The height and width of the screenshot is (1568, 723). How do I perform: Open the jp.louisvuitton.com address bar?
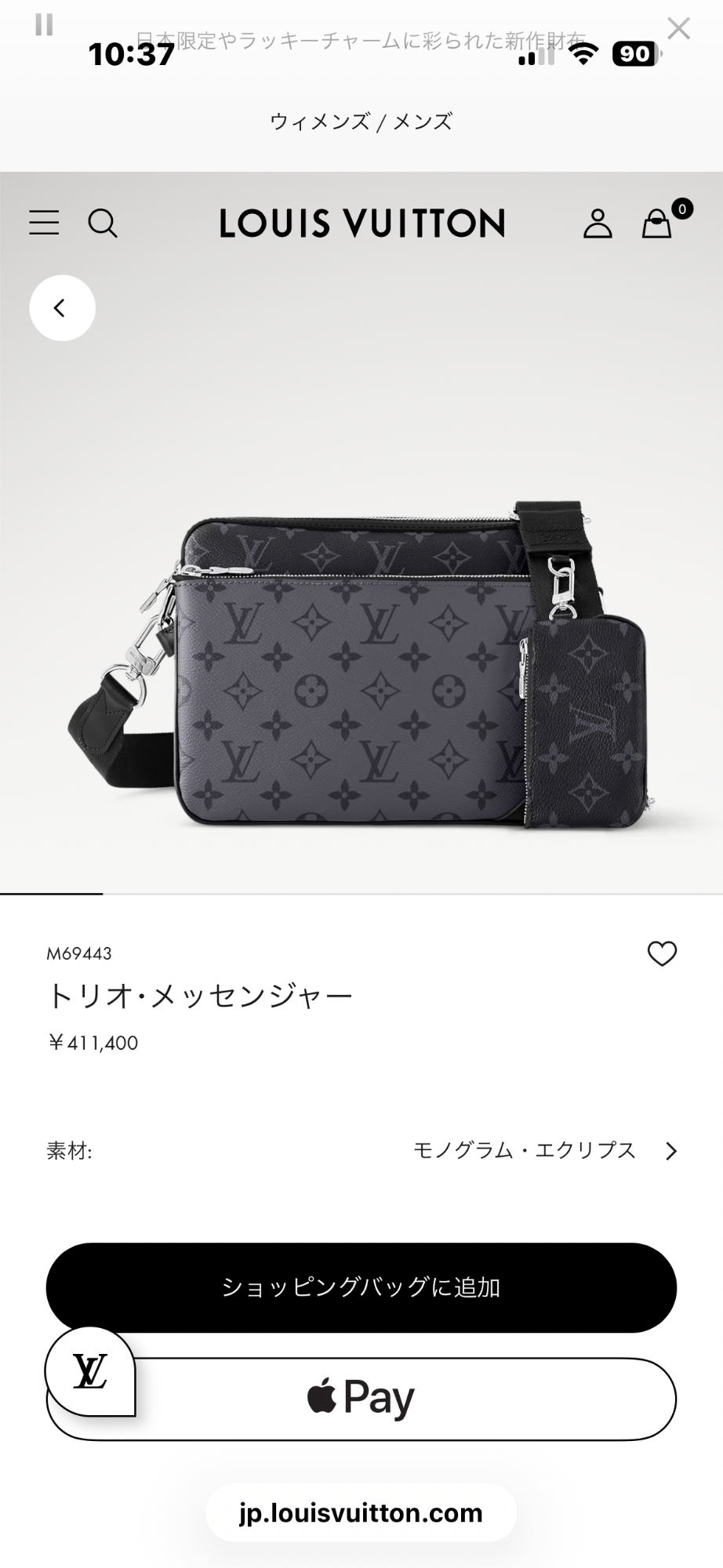coord(361,1512)
